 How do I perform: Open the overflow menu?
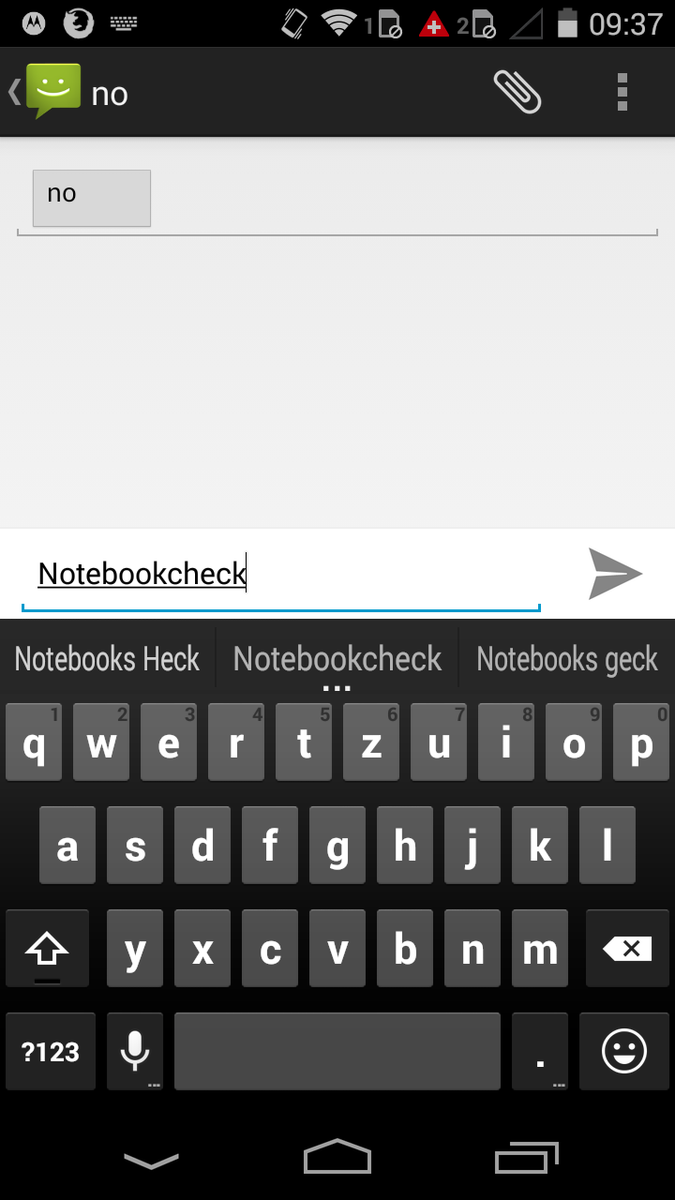click(622, 92)
